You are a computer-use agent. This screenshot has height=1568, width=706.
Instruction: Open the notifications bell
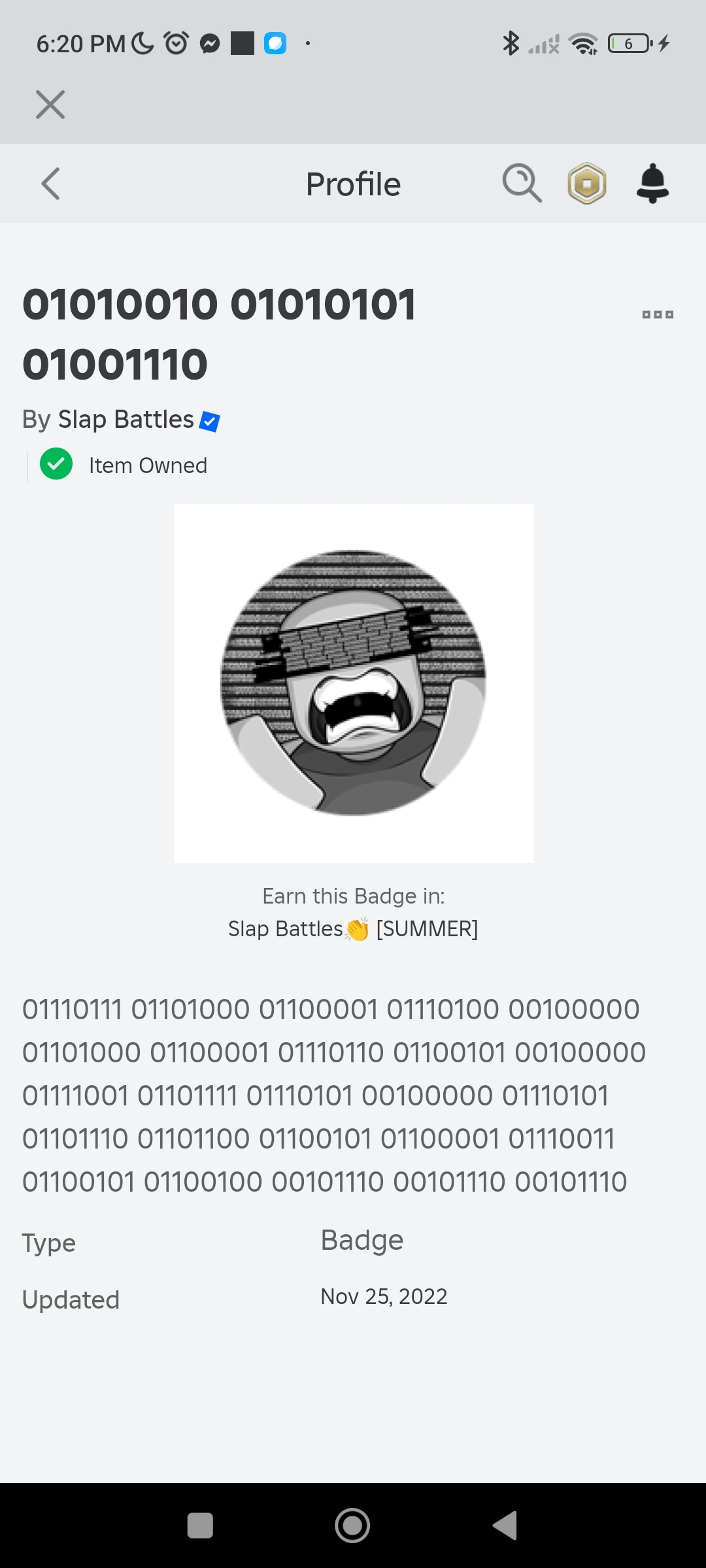click(x=652, y=184)
